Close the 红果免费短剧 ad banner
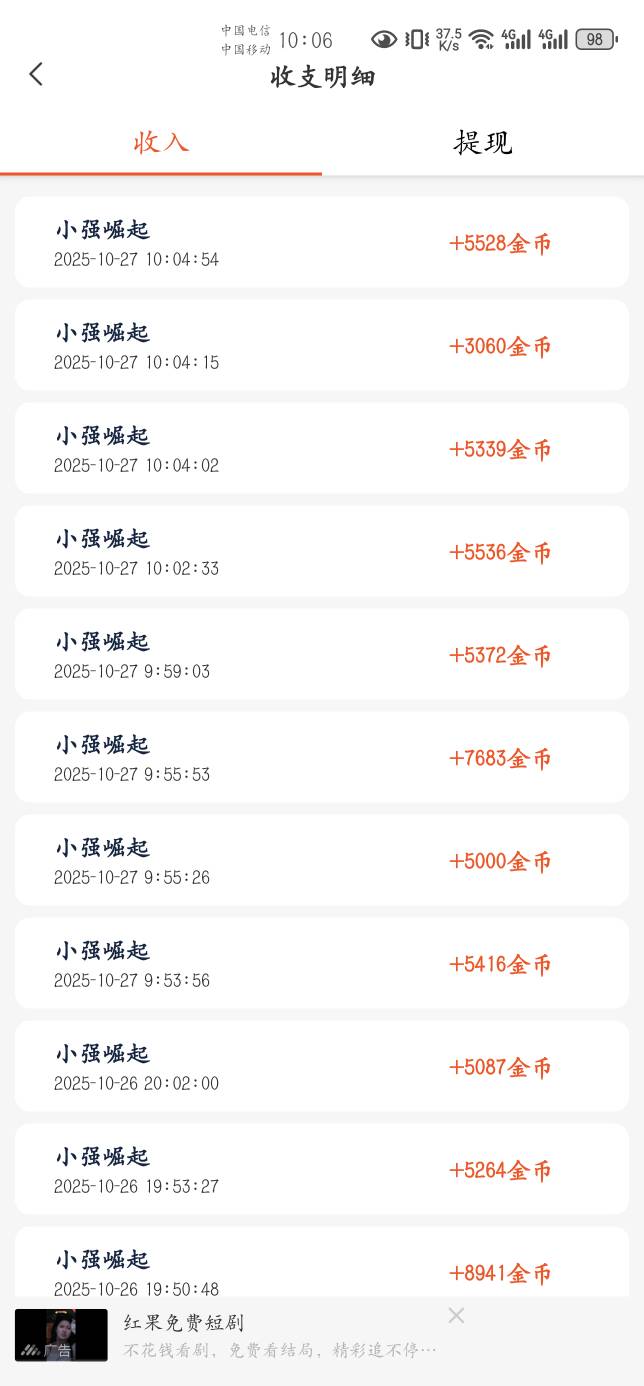Screen dimensions: 644x1386 [456, 1316]
